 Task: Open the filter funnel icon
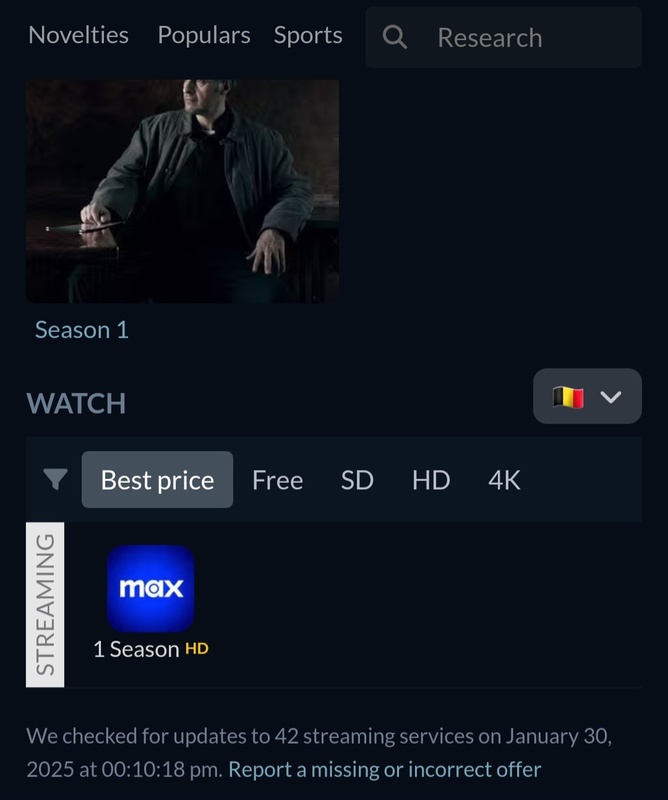tap(56, 480)
